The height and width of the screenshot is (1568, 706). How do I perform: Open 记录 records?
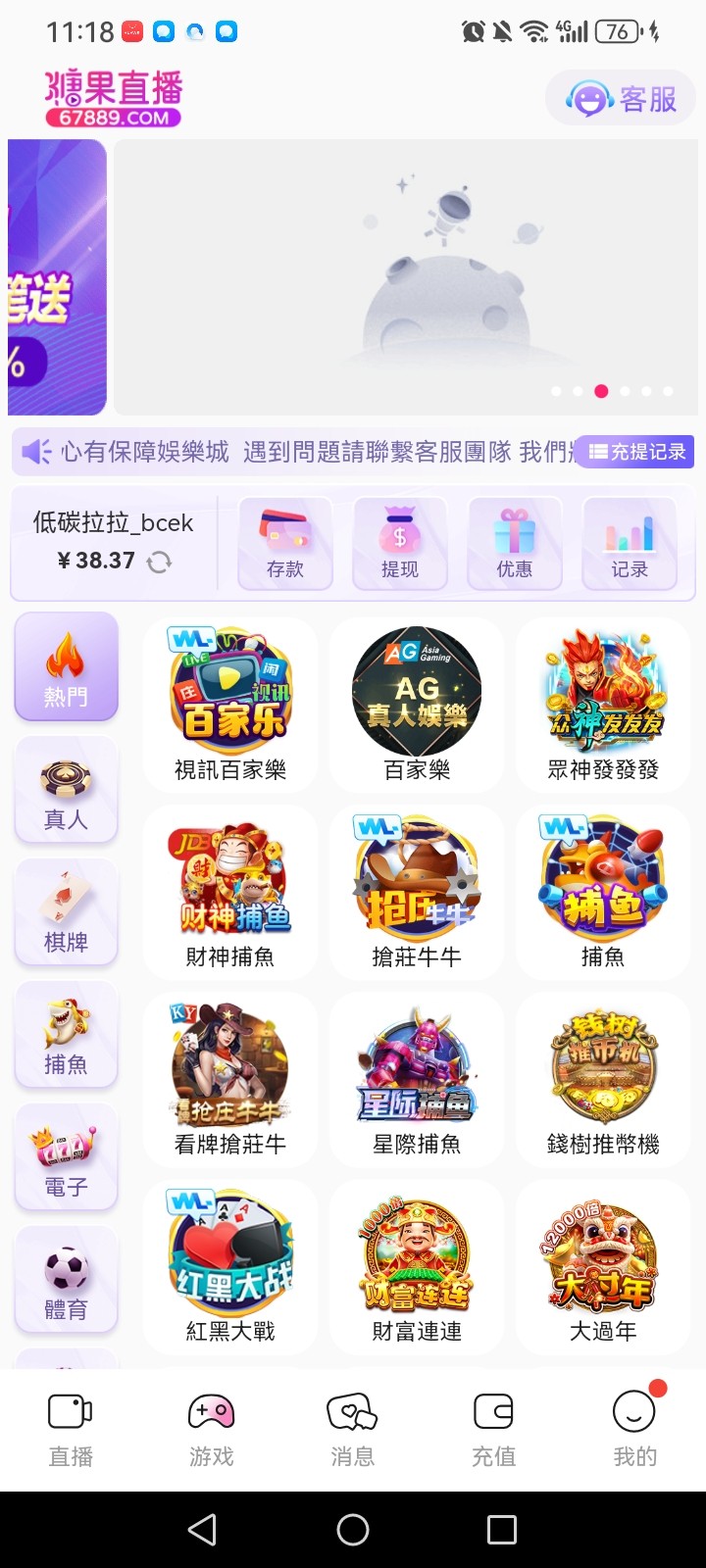629,543
